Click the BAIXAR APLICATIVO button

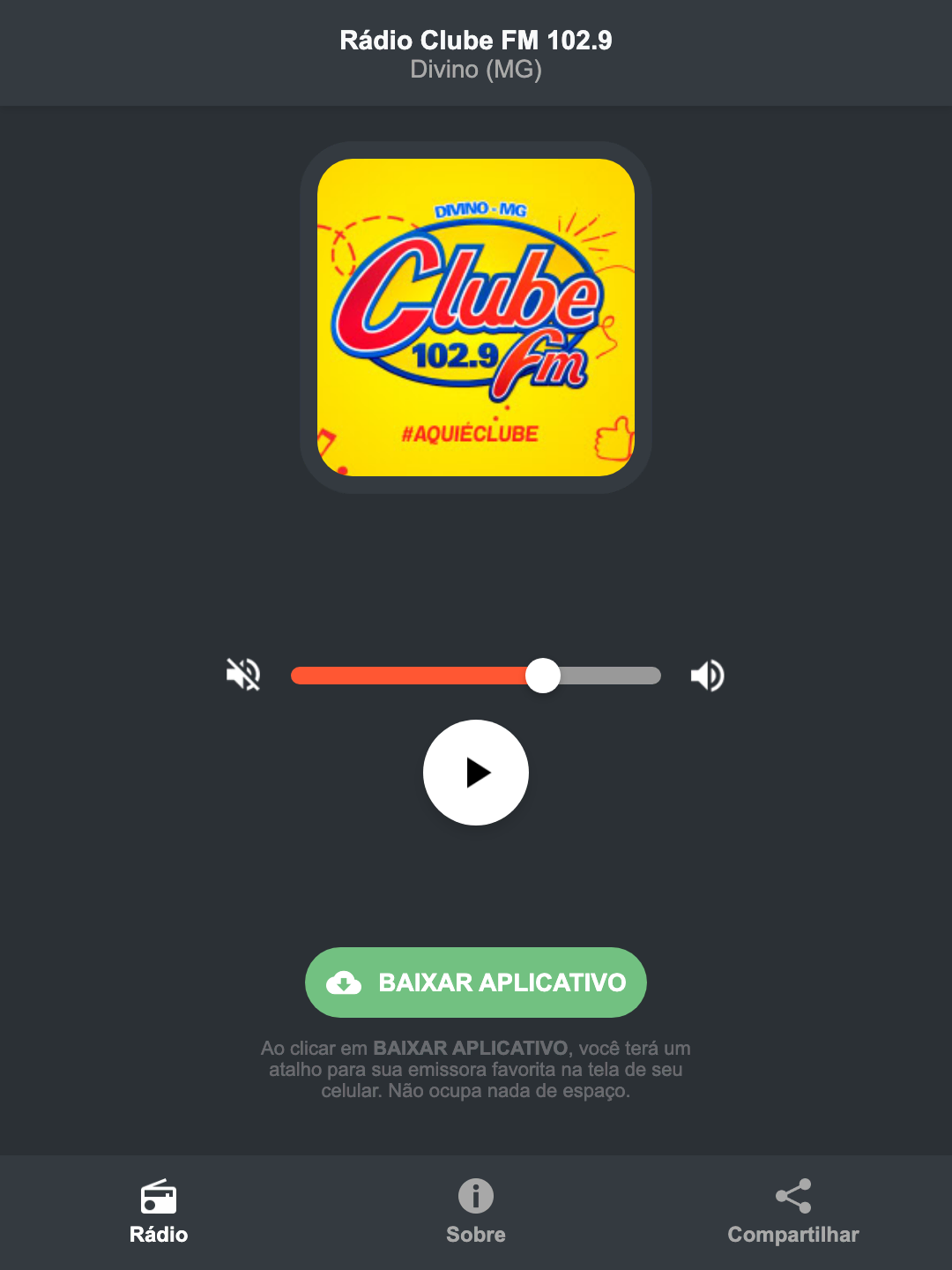tap(476, 982)
